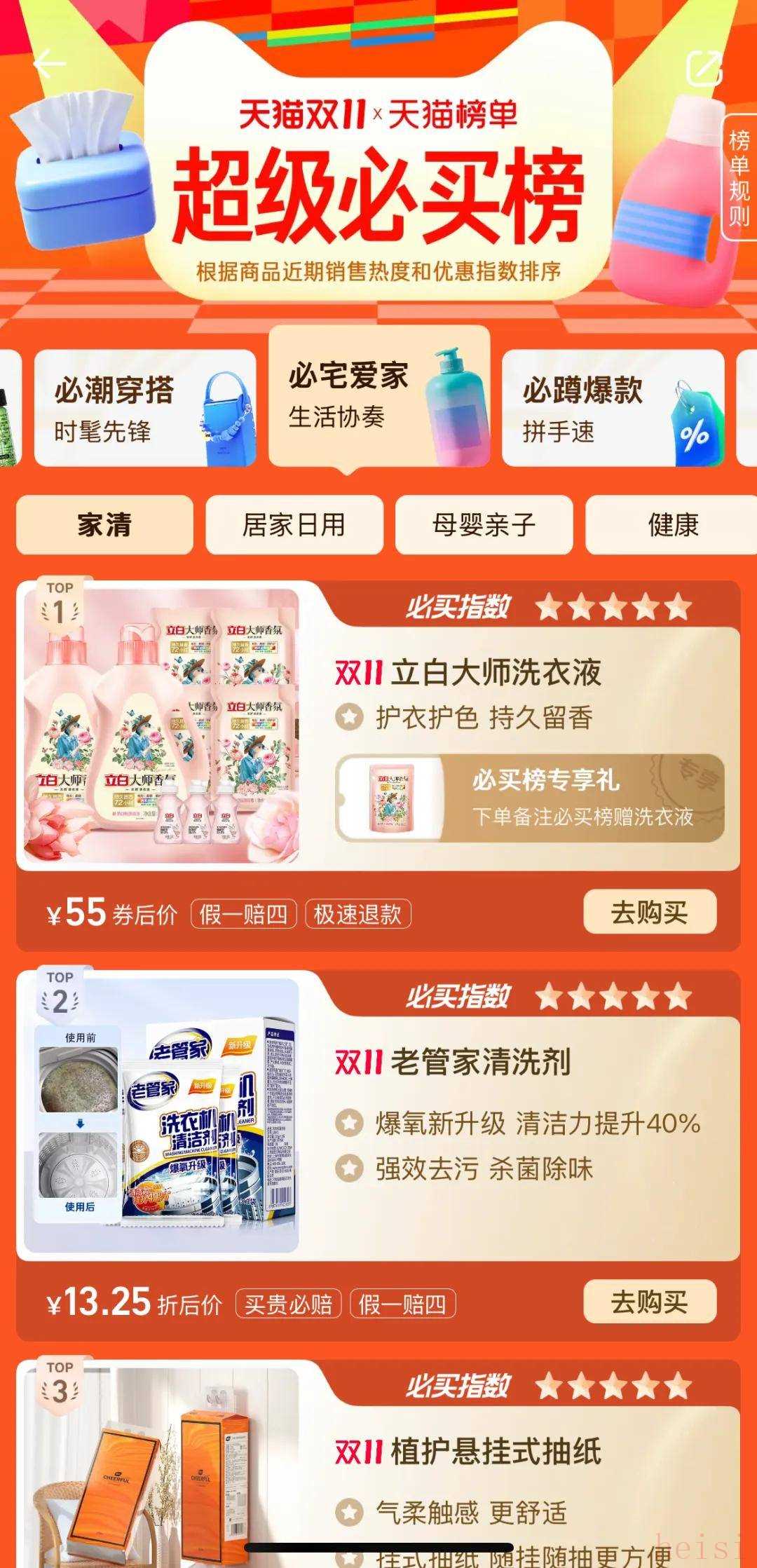
Task: View 必买榜专享礼 gift coupon
Action: point(530,798)
